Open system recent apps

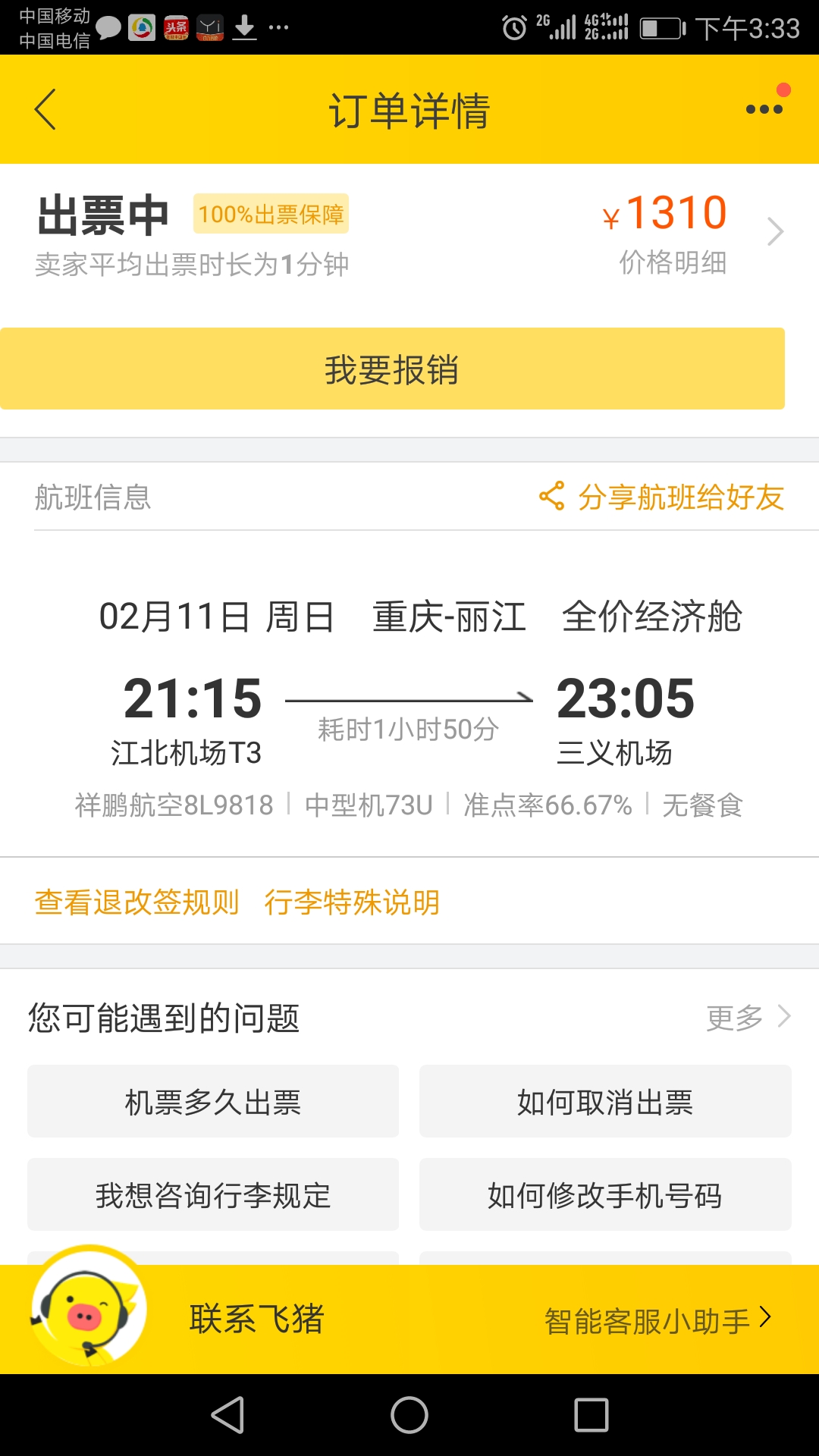(591, 1415)
